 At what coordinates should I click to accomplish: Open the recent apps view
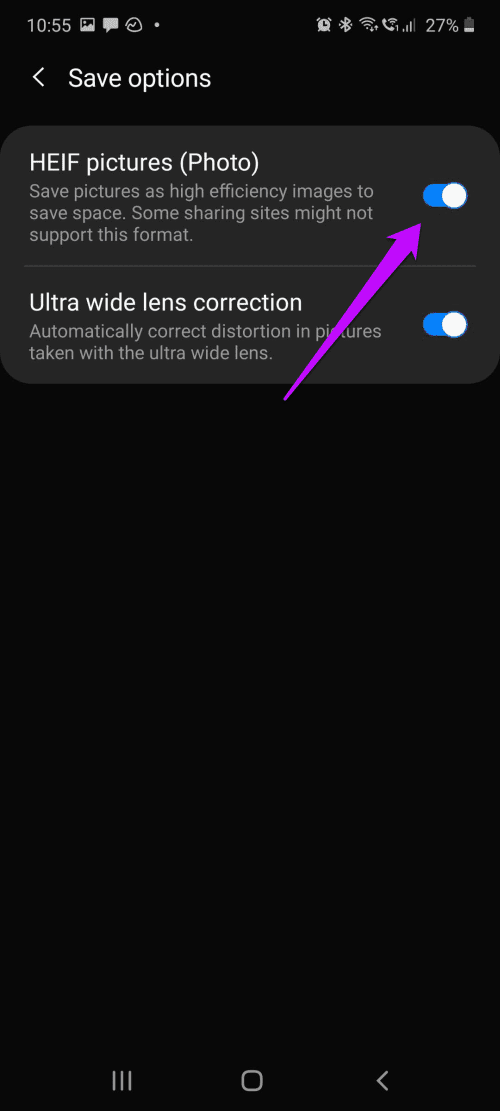[x=122, y=1081]
